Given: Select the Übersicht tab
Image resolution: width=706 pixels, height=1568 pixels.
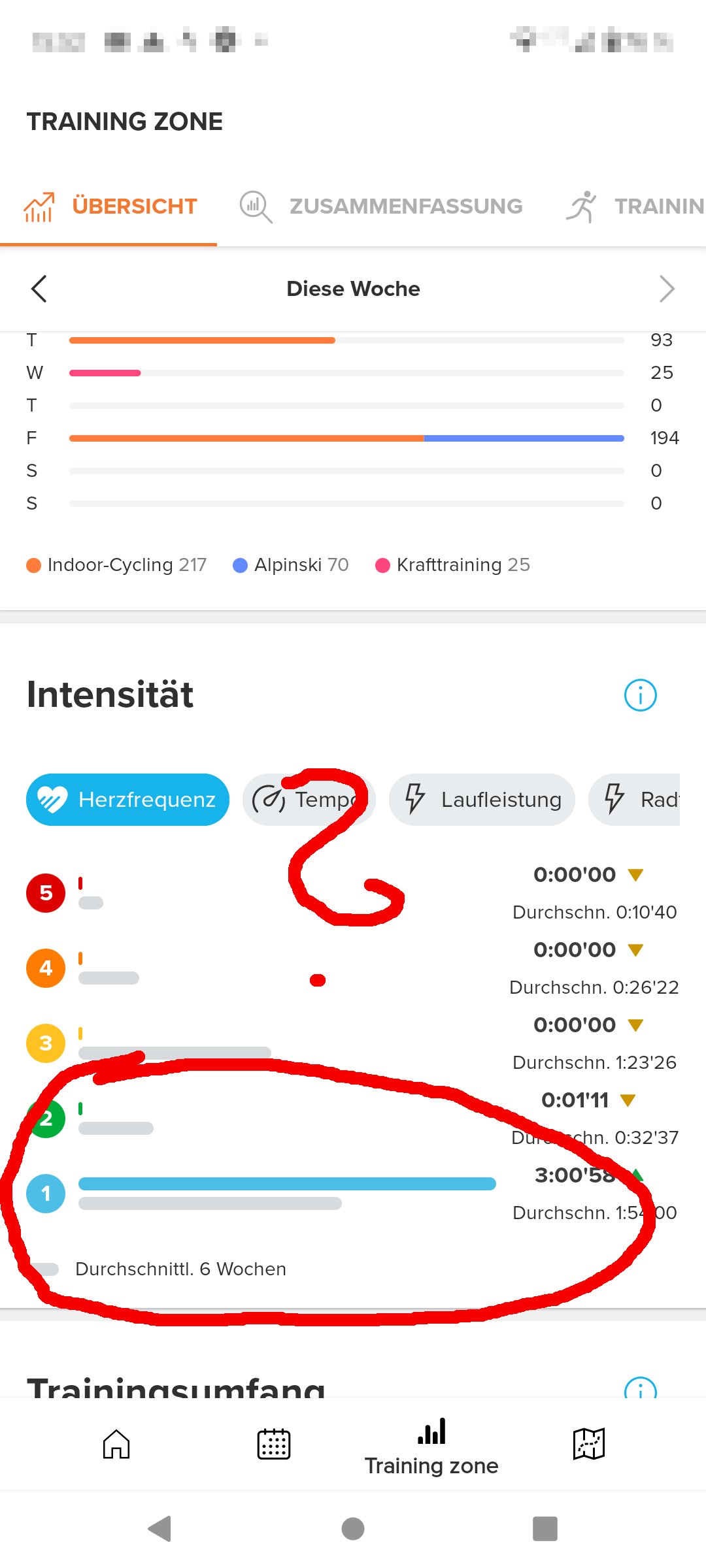Looking at the screenshot, I should 110,206.
